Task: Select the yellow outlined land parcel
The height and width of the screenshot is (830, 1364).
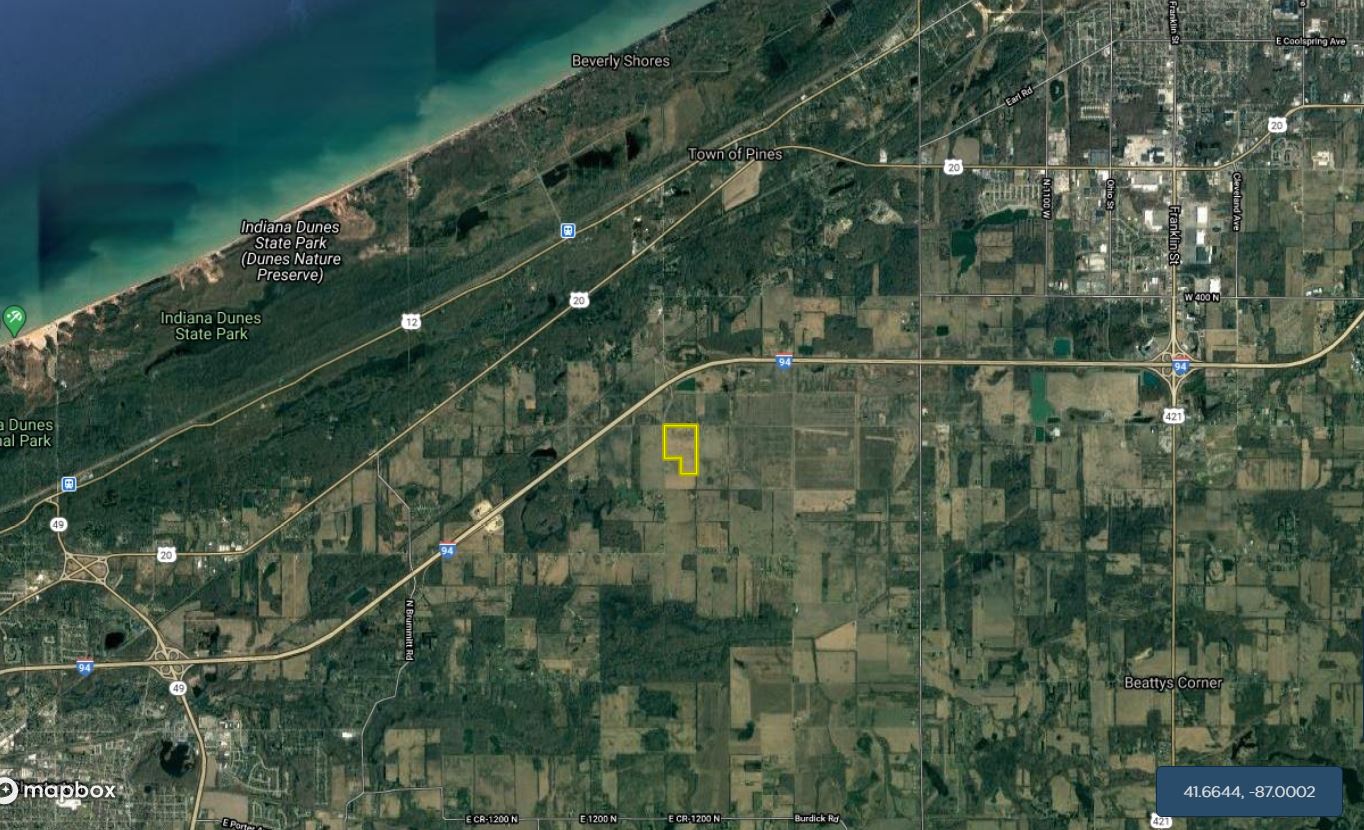Action: click(677, 443)
